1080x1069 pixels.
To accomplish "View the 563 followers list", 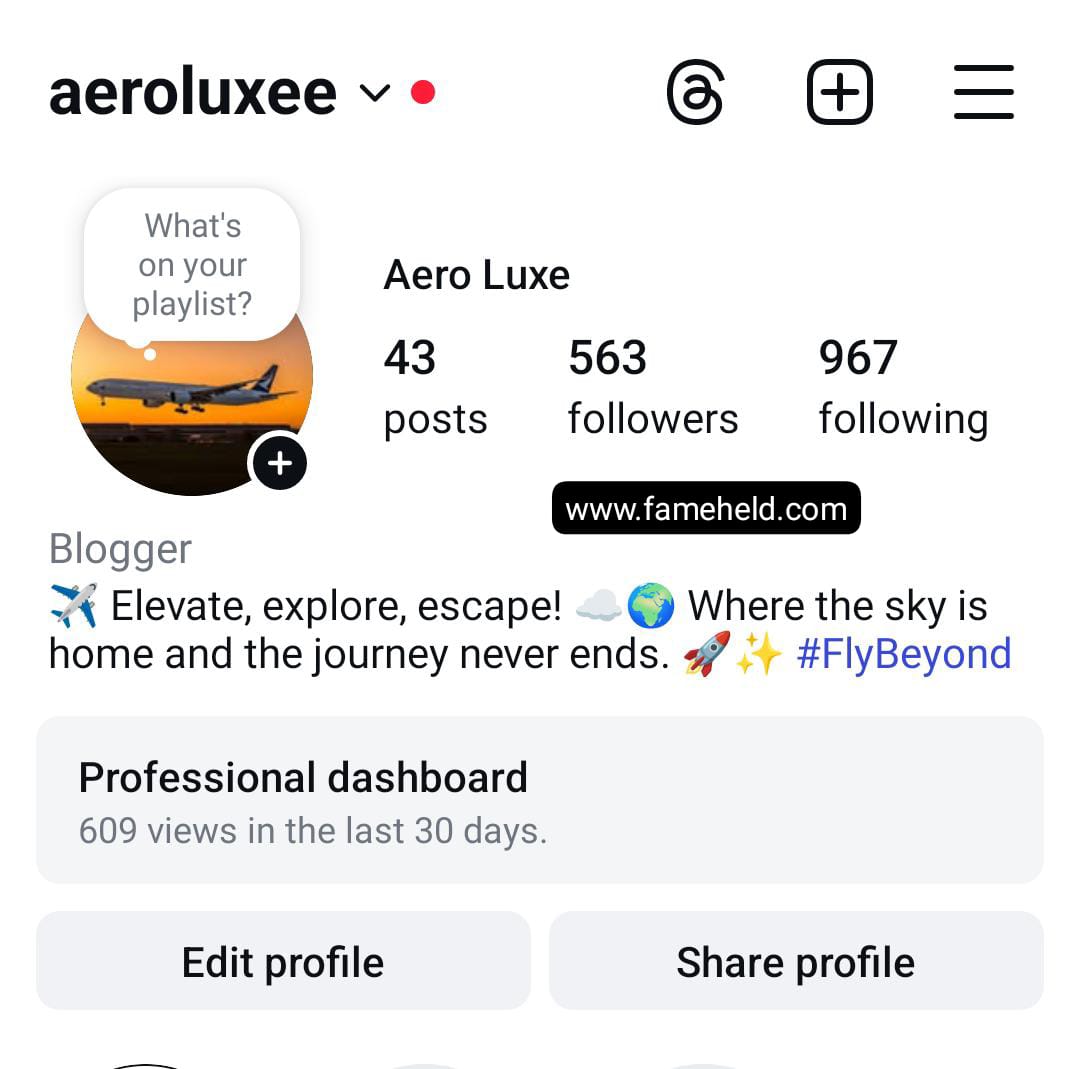I will 652,387.
